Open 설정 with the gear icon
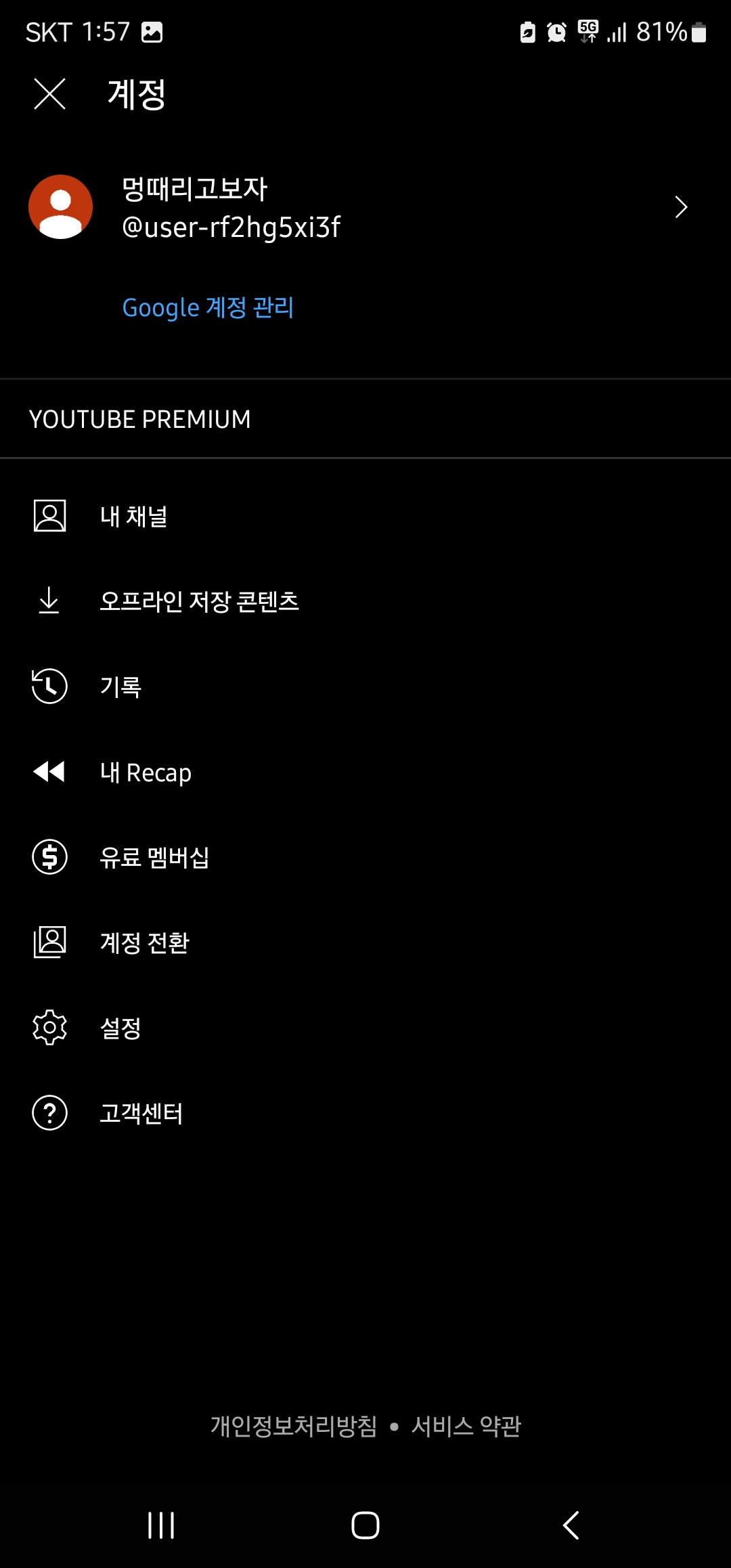The height and width of the screenshot is (1568, 731). pyautogui.click(x=49, y=1028)
